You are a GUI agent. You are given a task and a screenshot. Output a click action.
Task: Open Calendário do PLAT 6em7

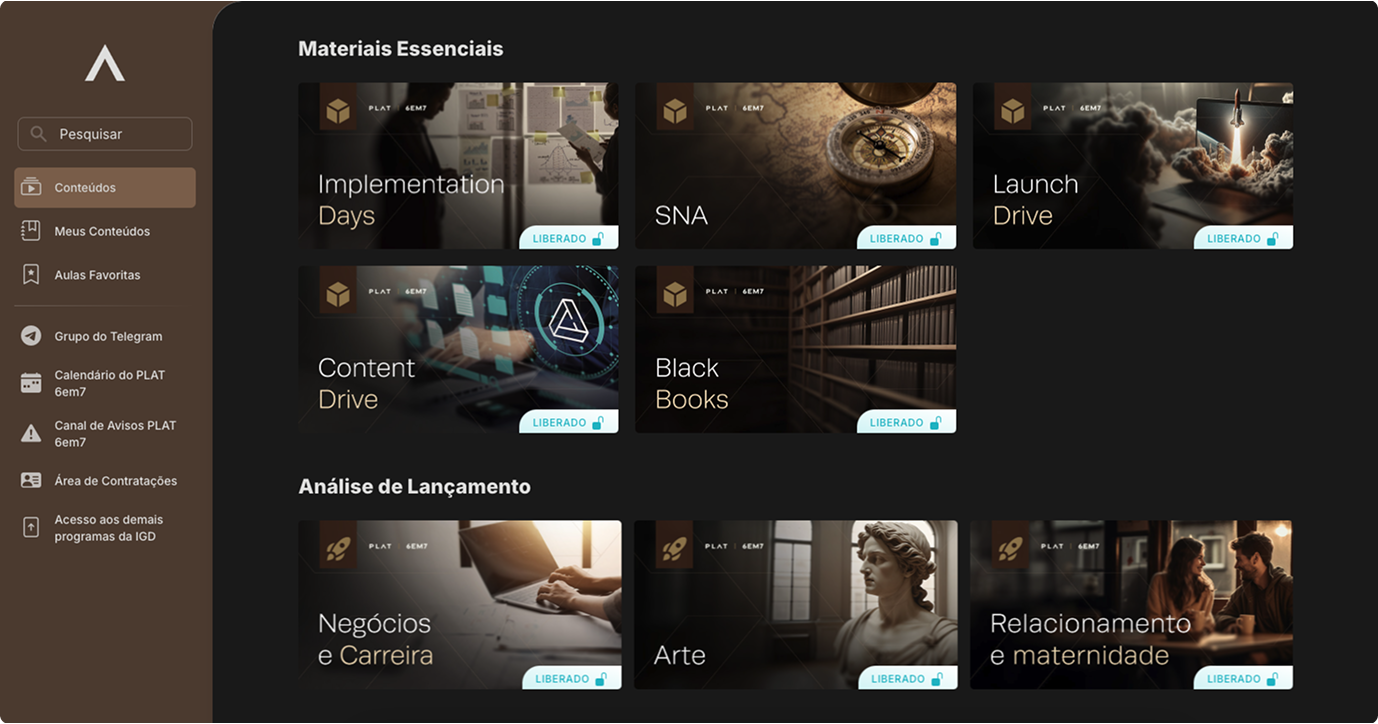(108, 383)
